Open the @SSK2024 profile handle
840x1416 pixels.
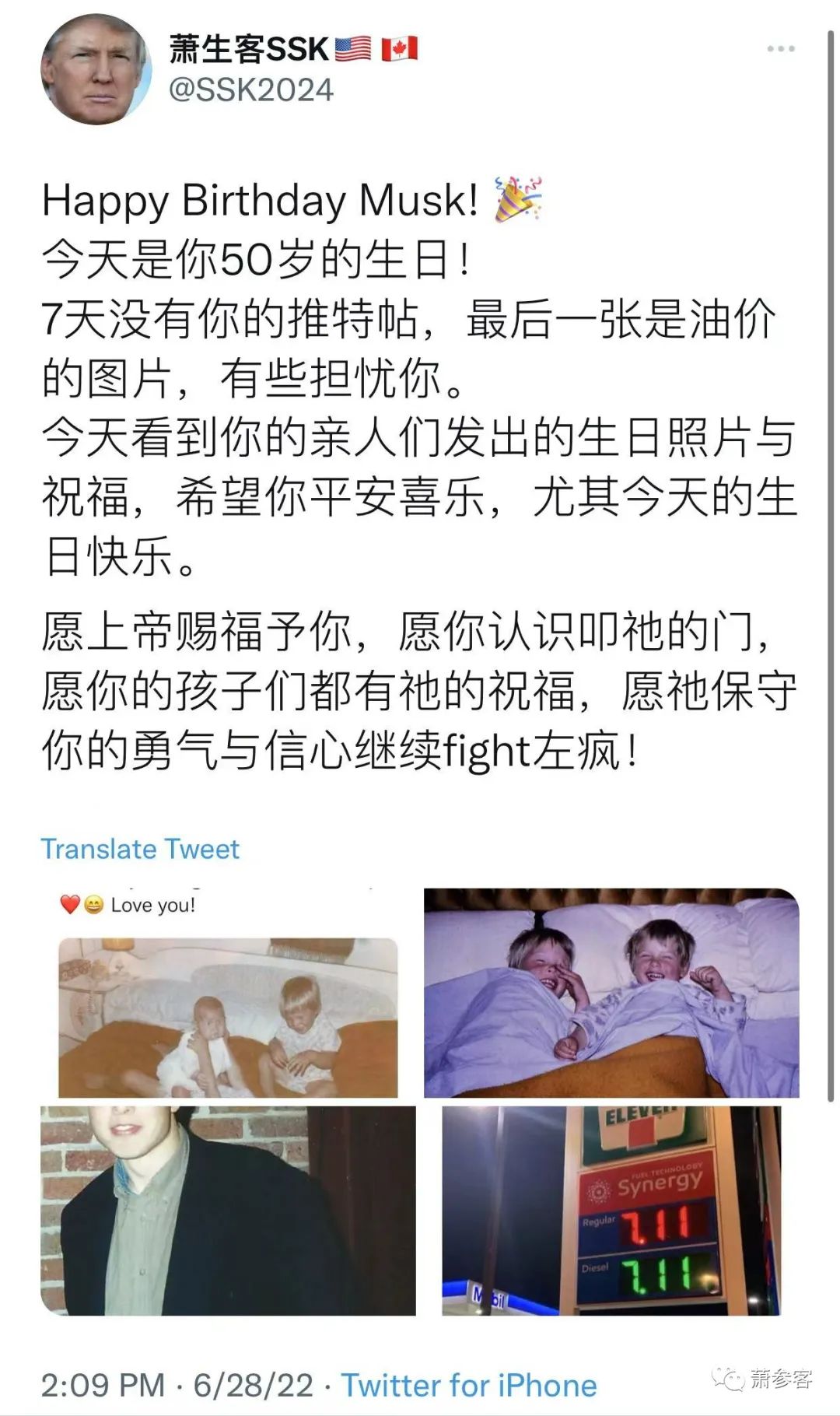tap(251, 90)
